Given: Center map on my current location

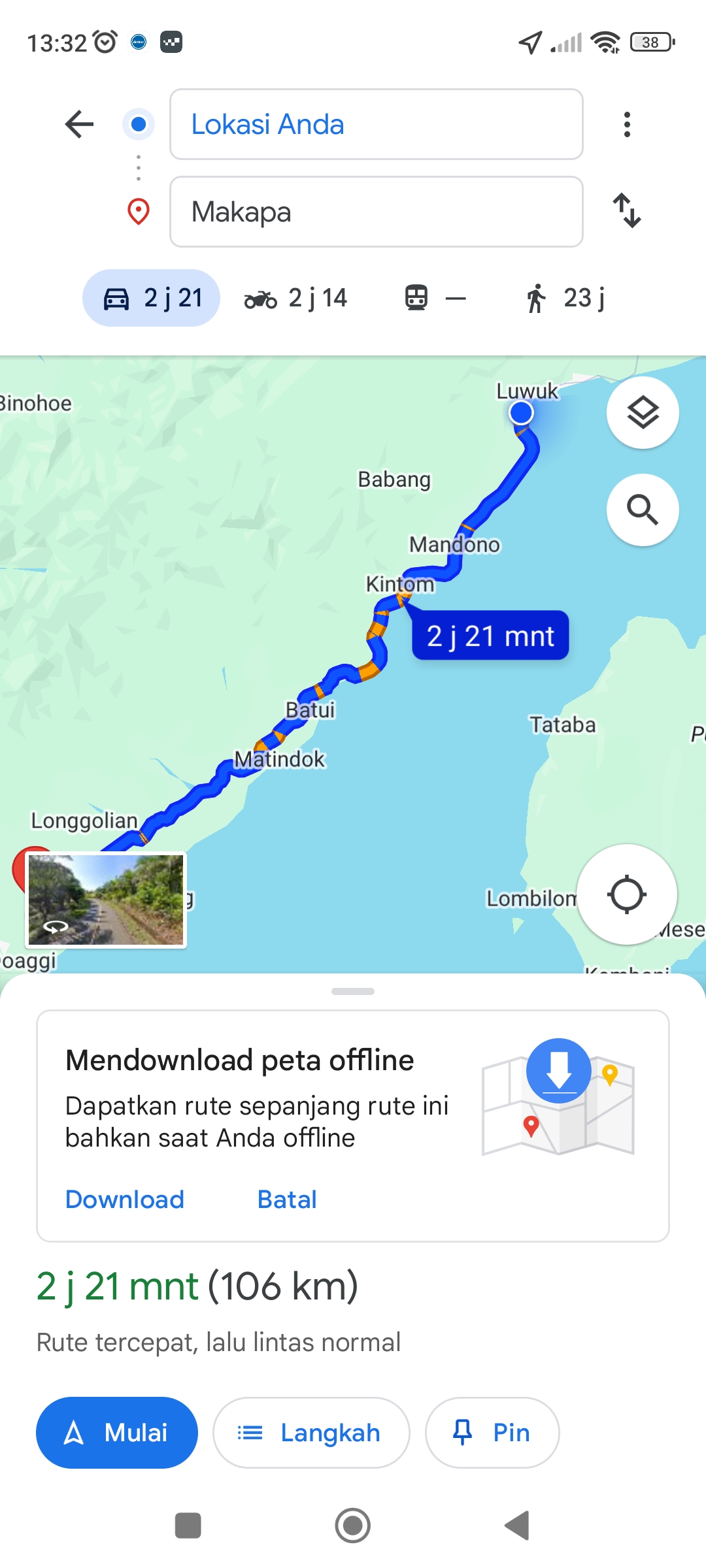Looking at the screenshot, I should click(627, 894).
